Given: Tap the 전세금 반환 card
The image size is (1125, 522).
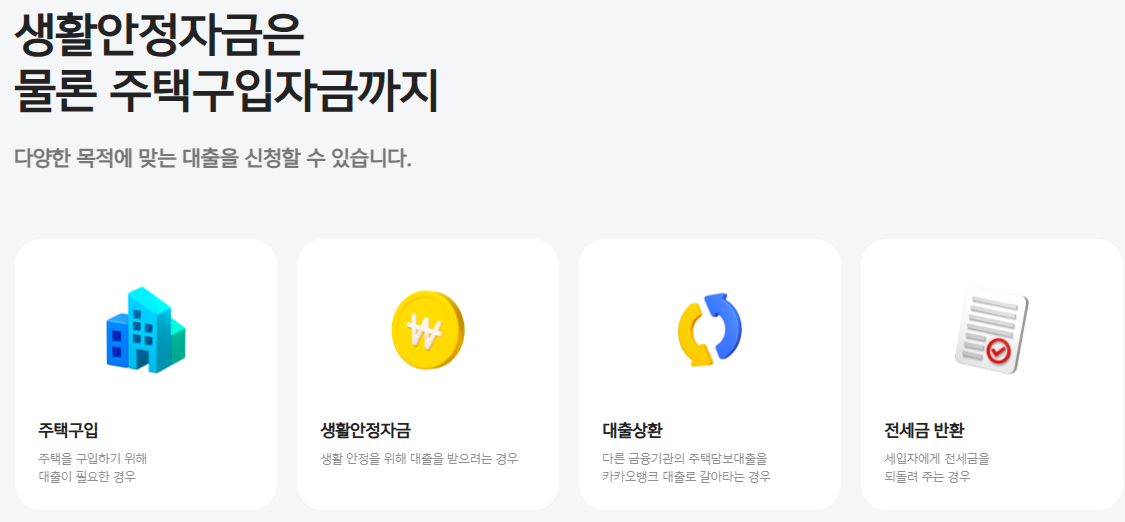Looking at the screenshot, I should (x=991, y=374).
